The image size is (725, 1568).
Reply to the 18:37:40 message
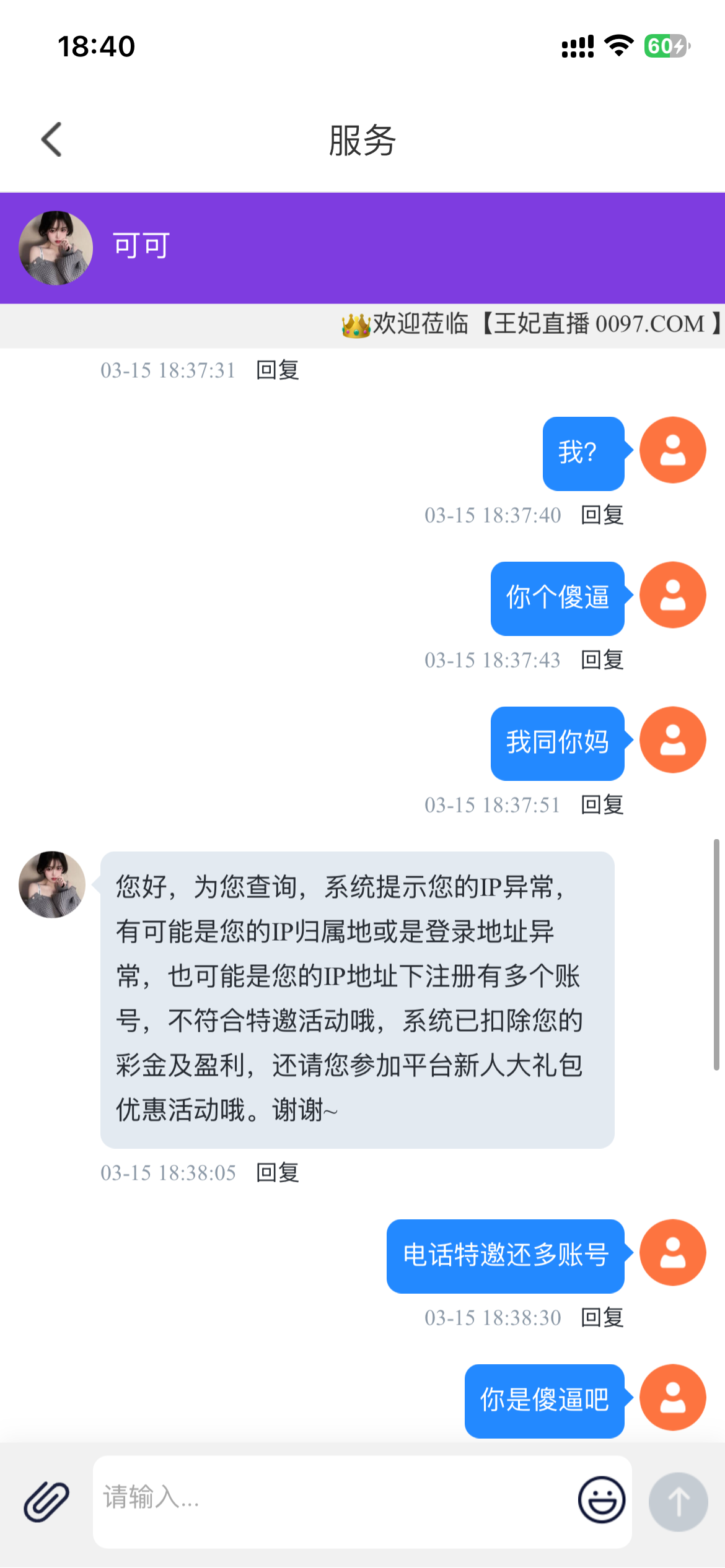(x=602, y=515)
